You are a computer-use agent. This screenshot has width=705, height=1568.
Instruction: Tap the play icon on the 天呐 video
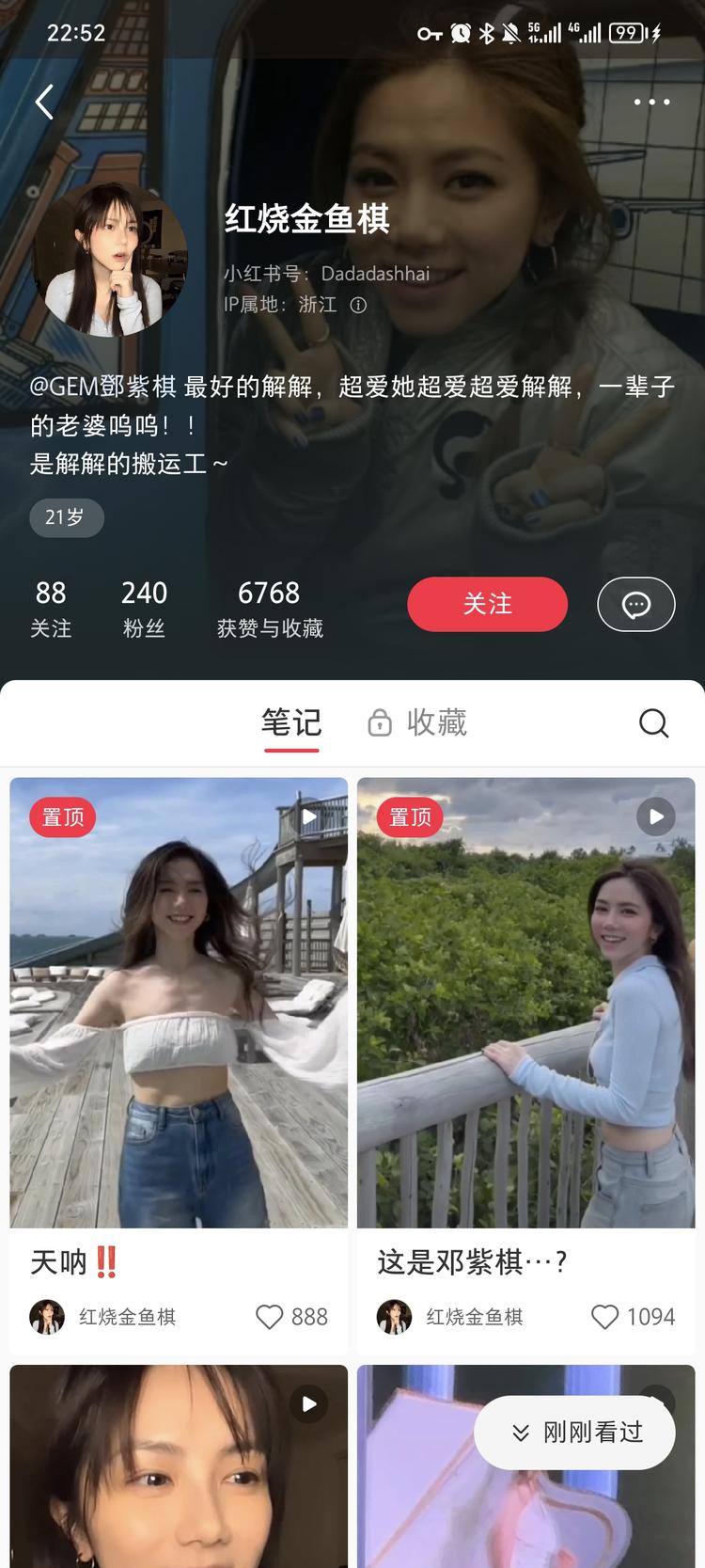308,817
